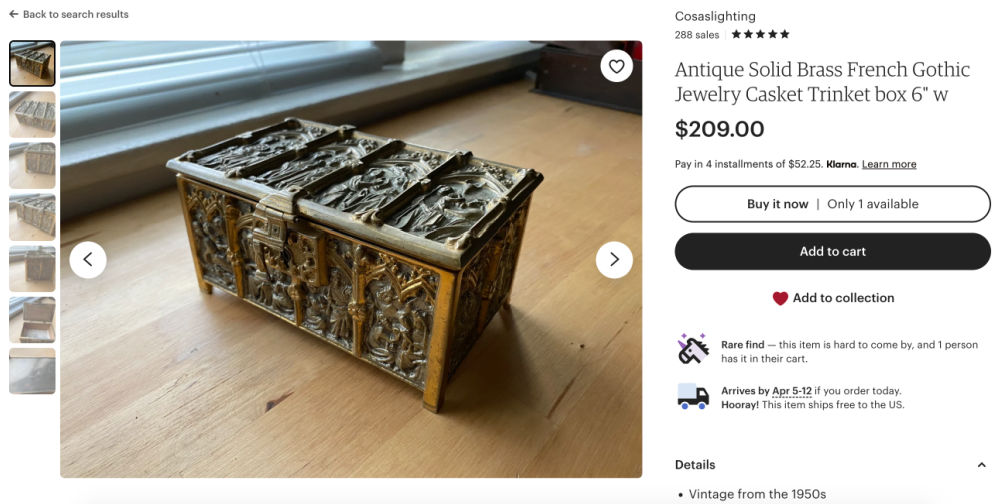1000x504 pixels.
Task: Select the fourth thumbnail photo
Action: pyautogui.click(x=32, y=217)
